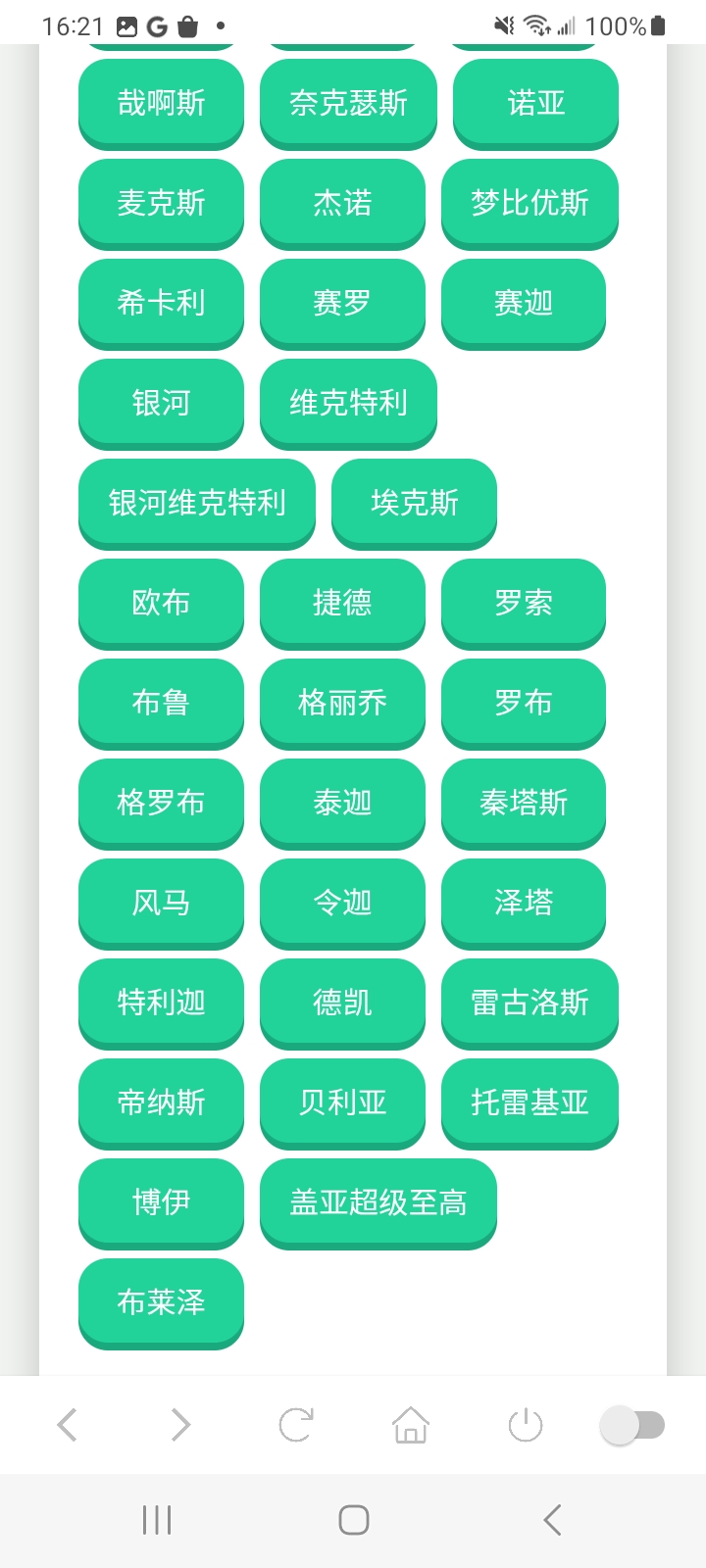The height and width of the screenshot is (1568, 706).
Task: Select the 梦比优斯 button
Action: 530,204
